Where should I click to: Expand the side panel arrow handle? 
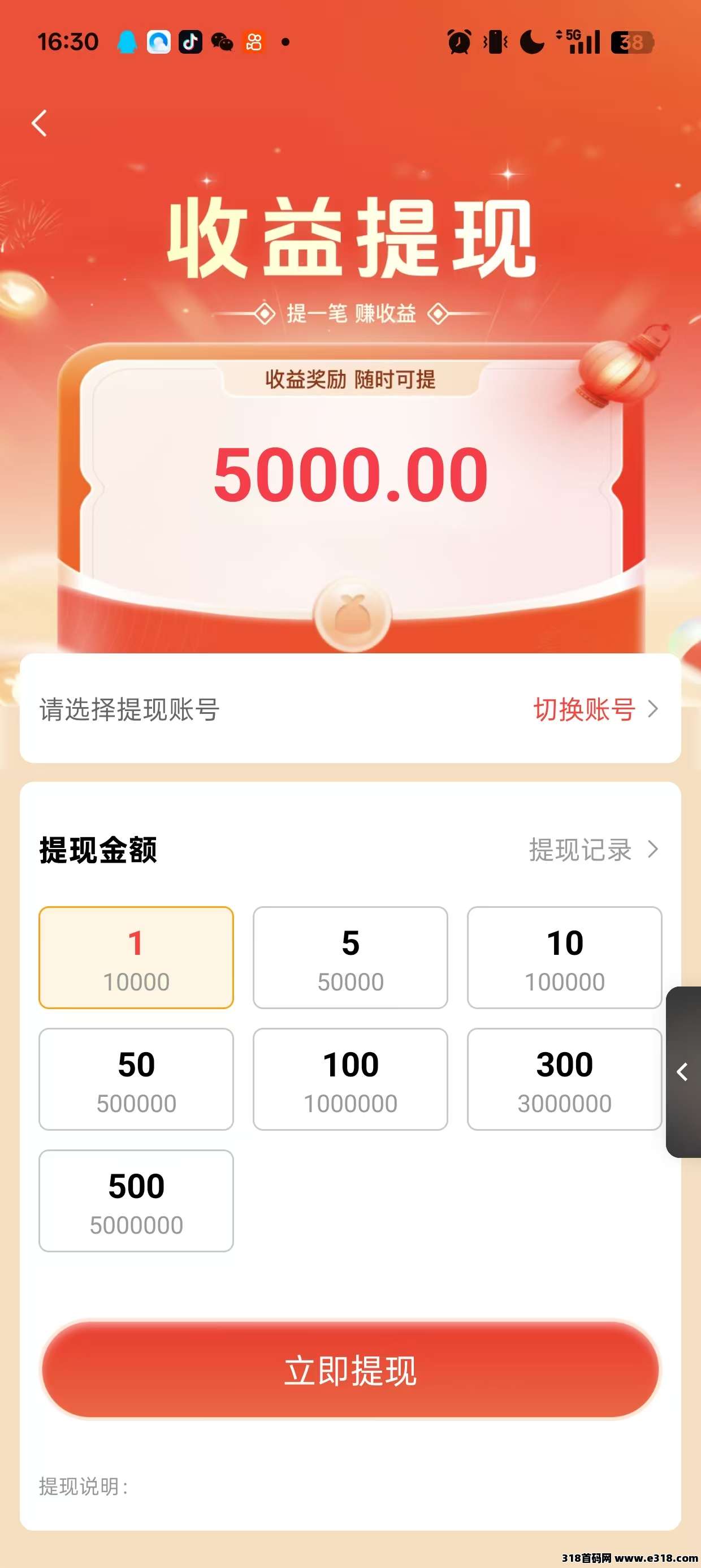(683, 1072)
